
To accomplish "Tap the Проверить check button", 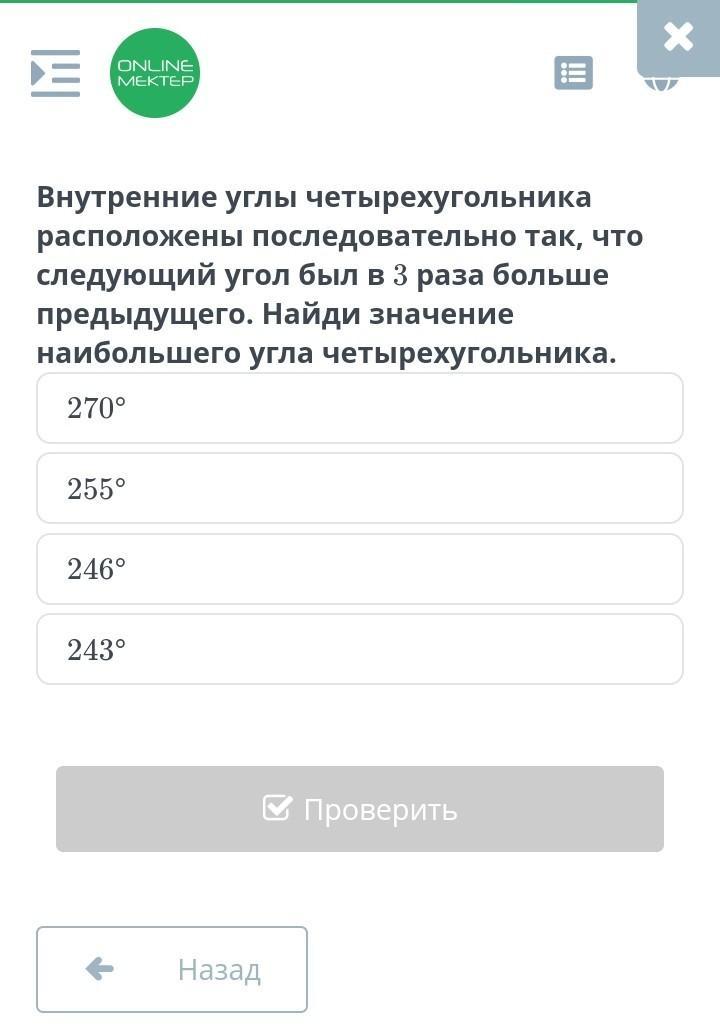I will tap(360, 809).
